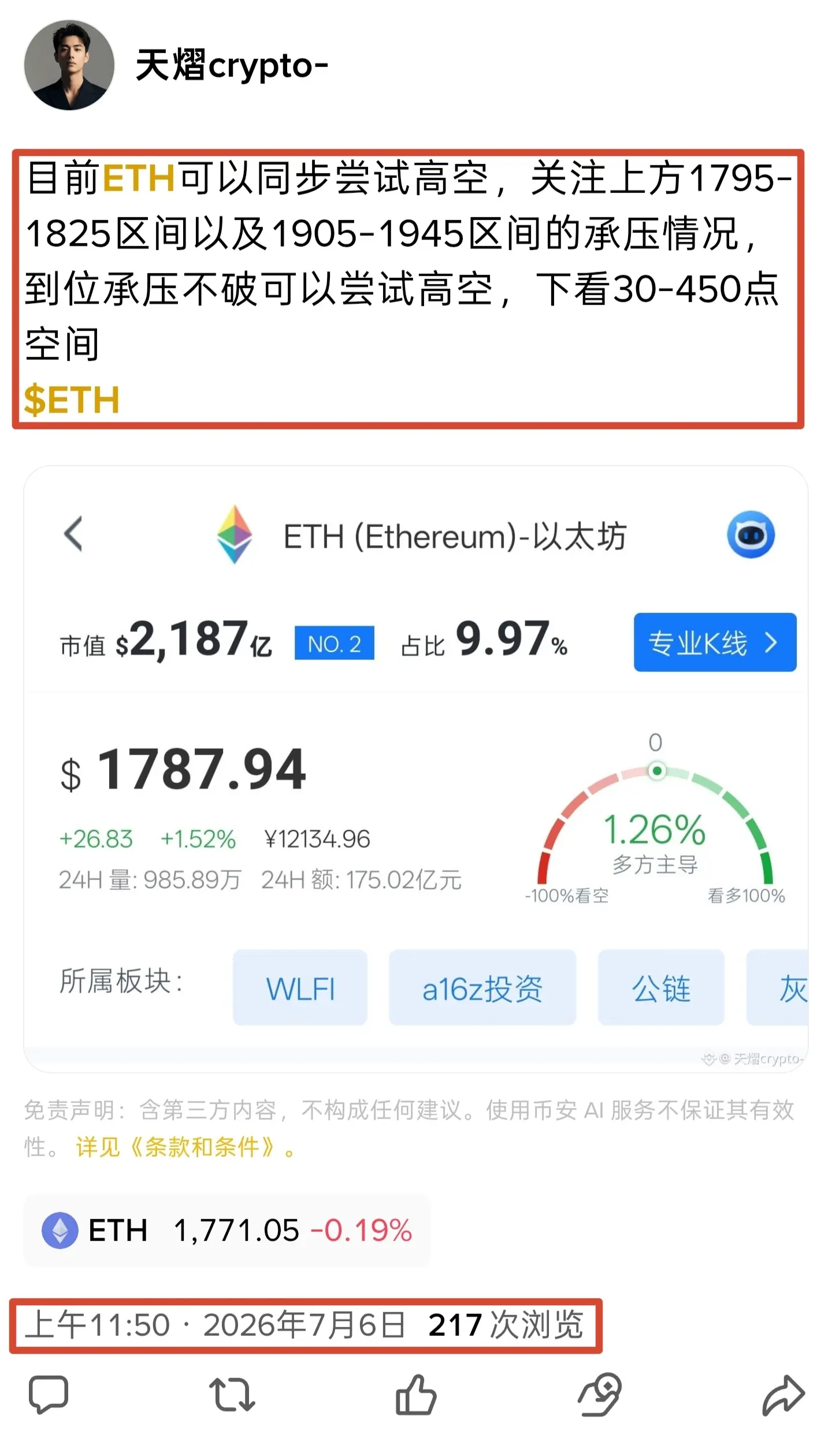The width and height of the screenshot is (832, 1456).
Task: Tap the yellow ETH link in the post text
Action: (139, 177)
